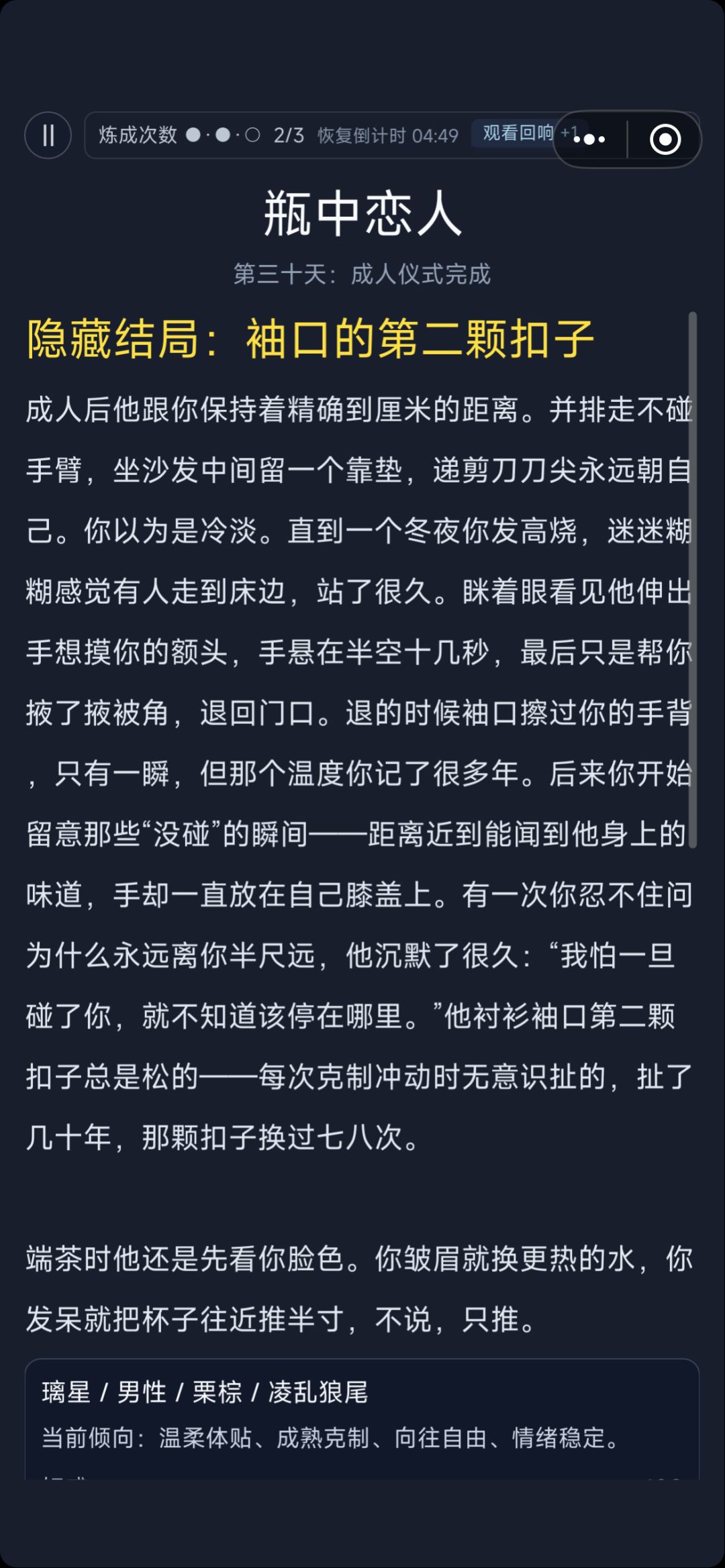Close the mini program via circle icon
The height and width of the screenshot is (1568, 725).
(665, 139)
